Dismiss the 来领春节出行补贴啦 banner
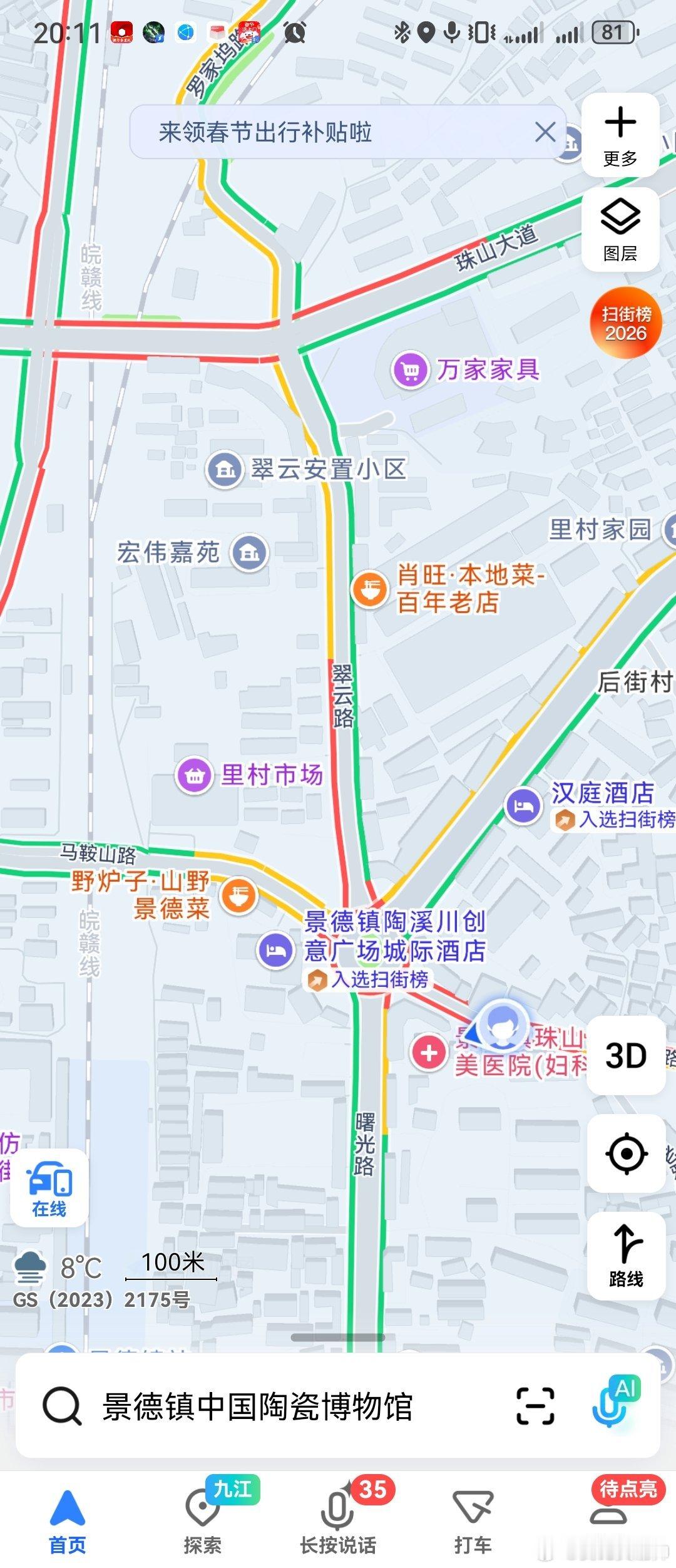Screen dimensions: 676x1568 (544, 131)
